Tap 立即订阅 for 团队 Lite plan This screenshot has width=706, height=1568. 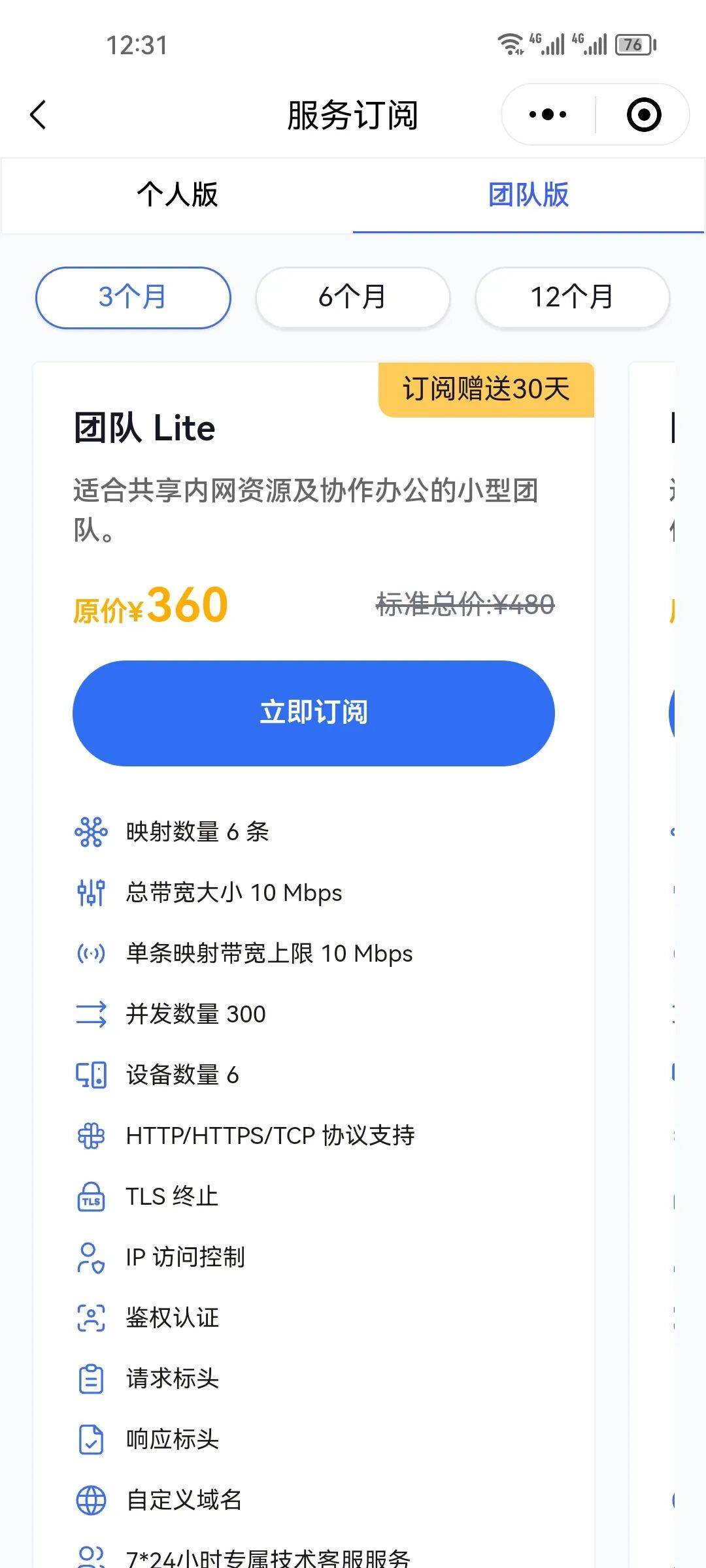click(x=314, y=713)
